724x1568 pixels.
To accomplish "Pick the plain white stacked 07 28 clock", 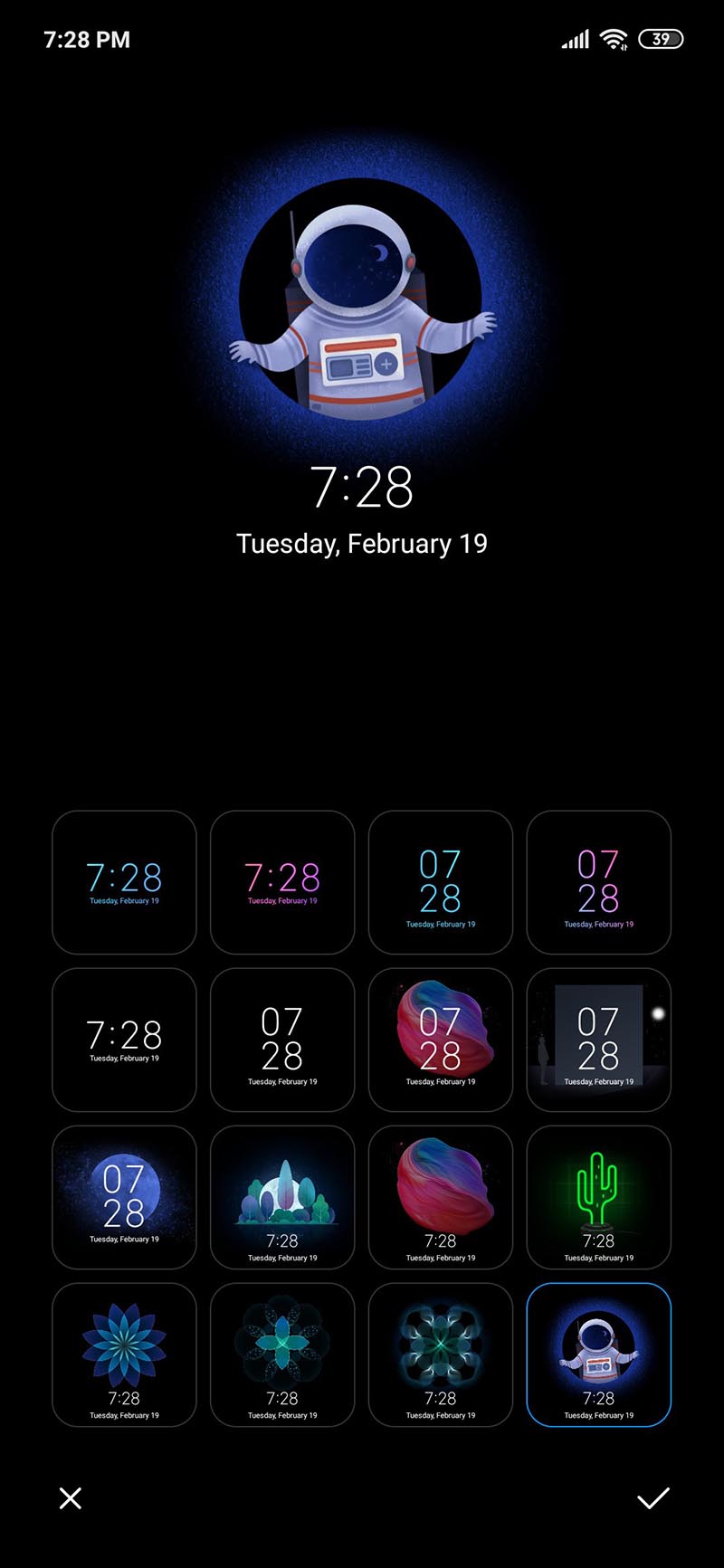I will click(x=282, y=1040).
